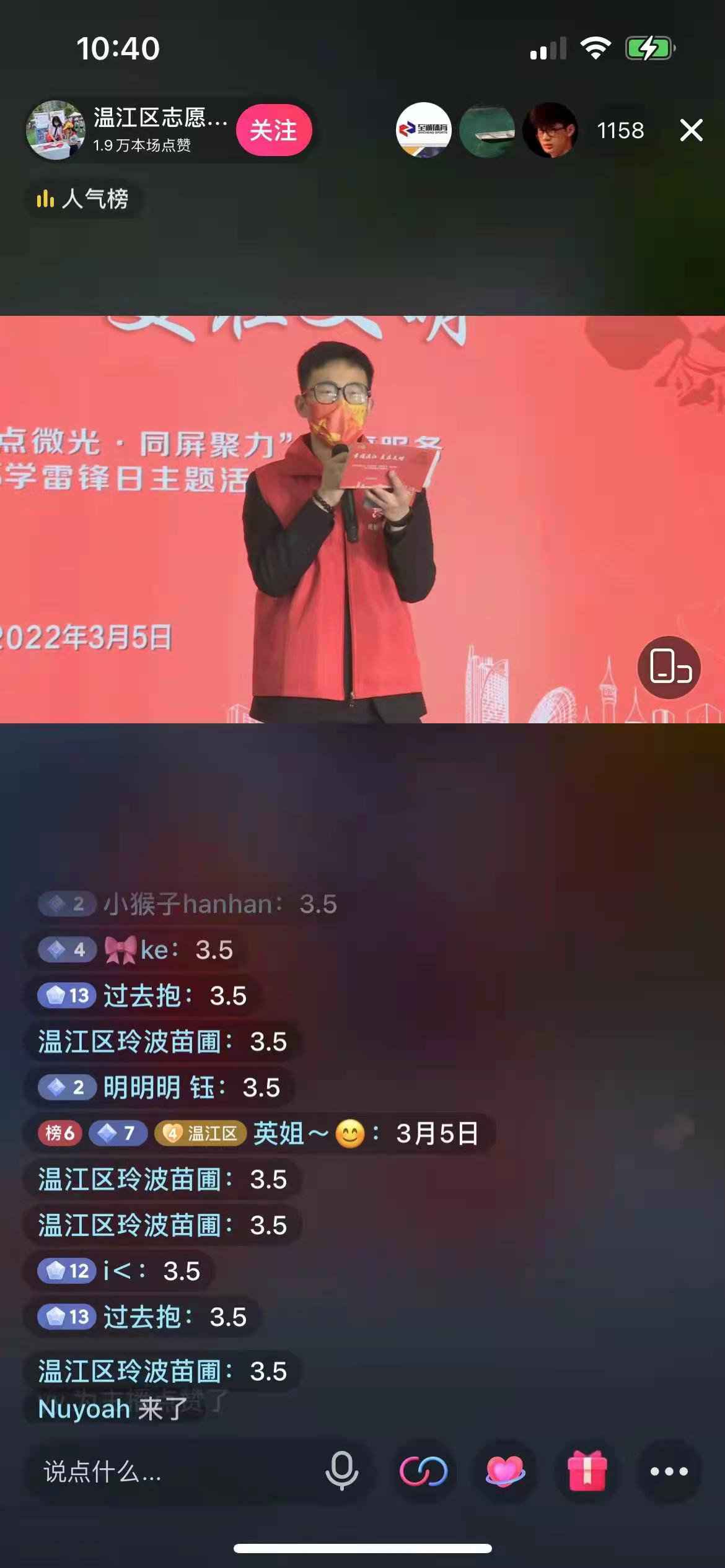The image size is (725, 1568).
Task: Open the host avatar 温江区志愿
Action: 55,130
